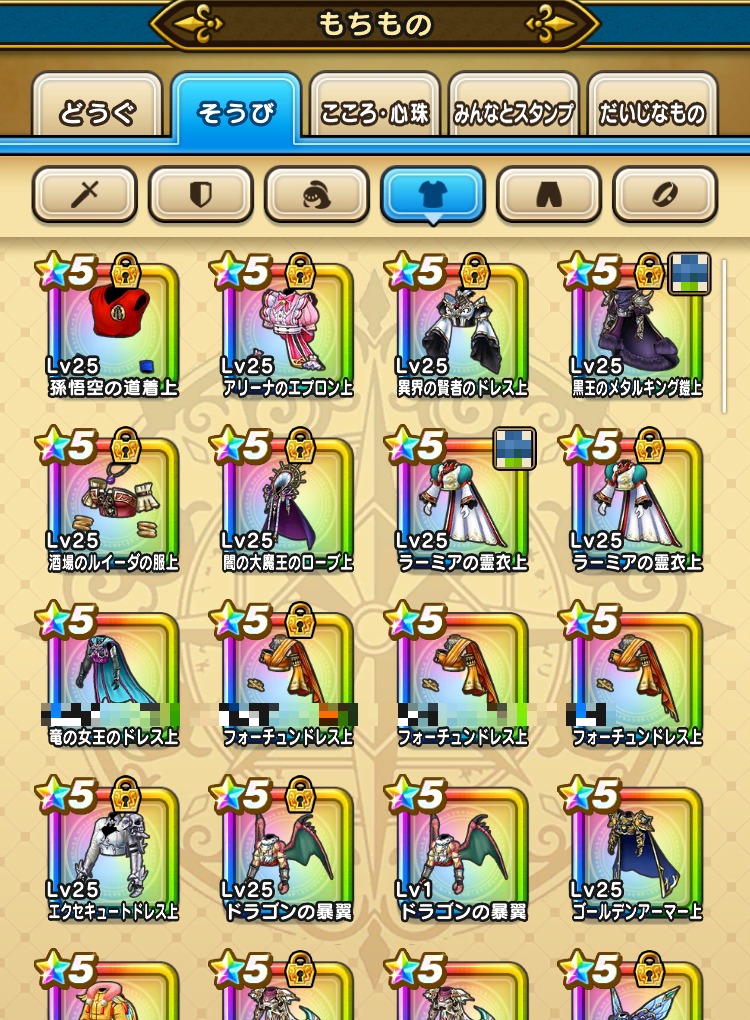The width and height of the screenshot is (750, 1020).
Task: Select the そうび tab
Action: pyautogui.click(x=236, y=111)
